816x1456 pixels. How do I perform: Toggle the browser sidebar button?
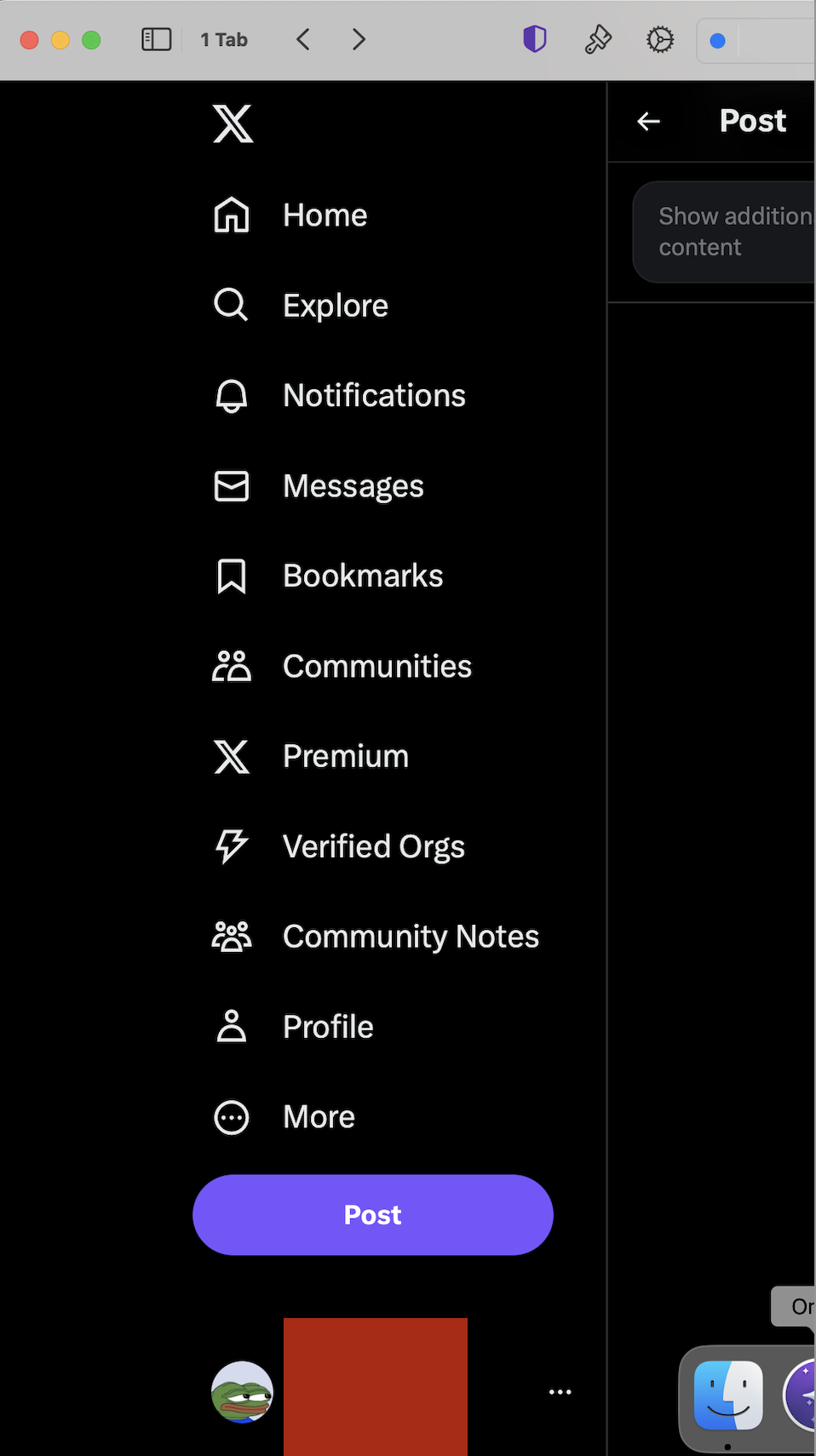tap(157, 39)
